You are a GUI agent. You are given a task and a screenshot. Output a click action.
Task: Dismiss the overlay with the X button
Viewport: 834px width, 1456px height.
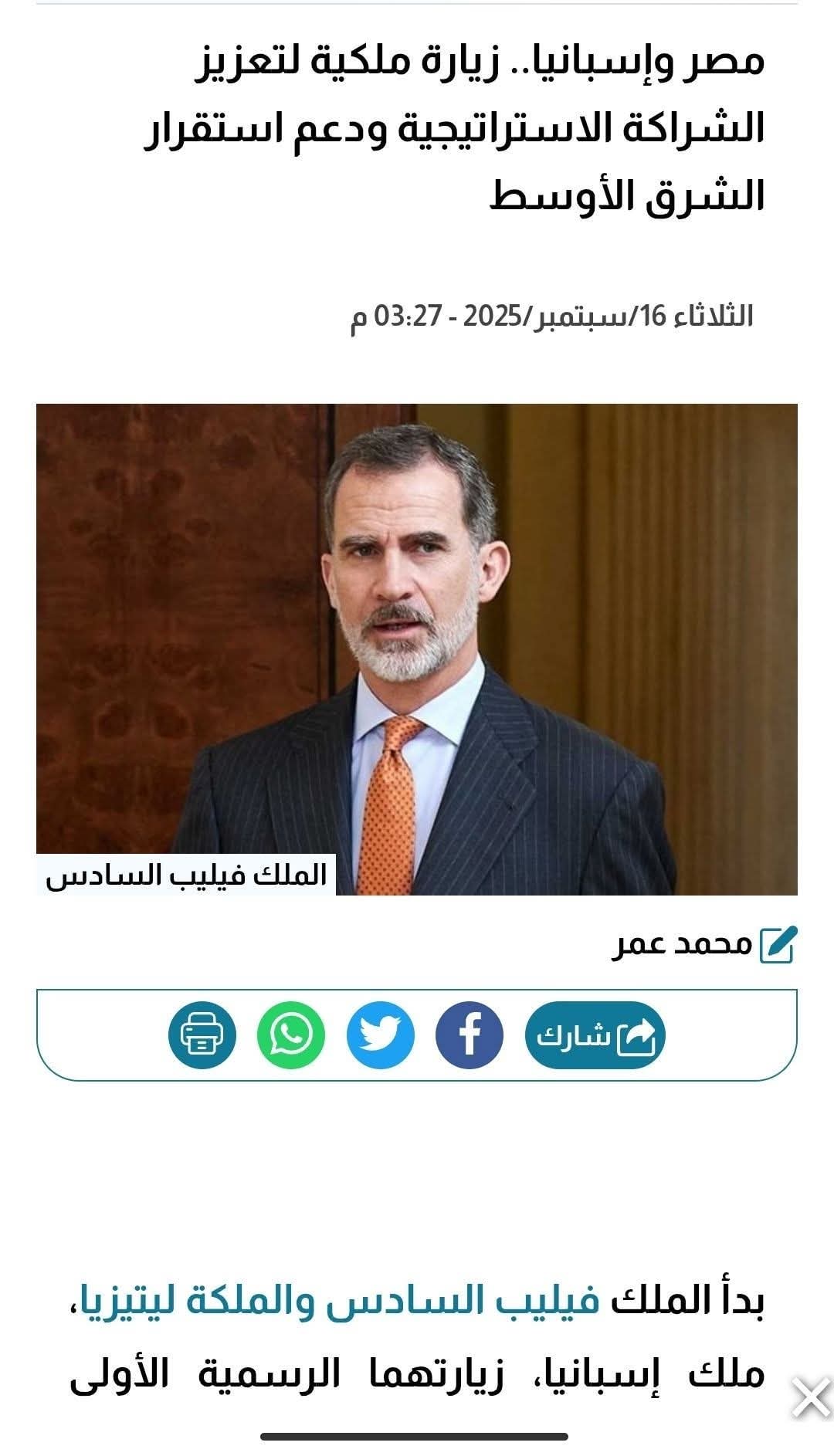(811, 1398)
